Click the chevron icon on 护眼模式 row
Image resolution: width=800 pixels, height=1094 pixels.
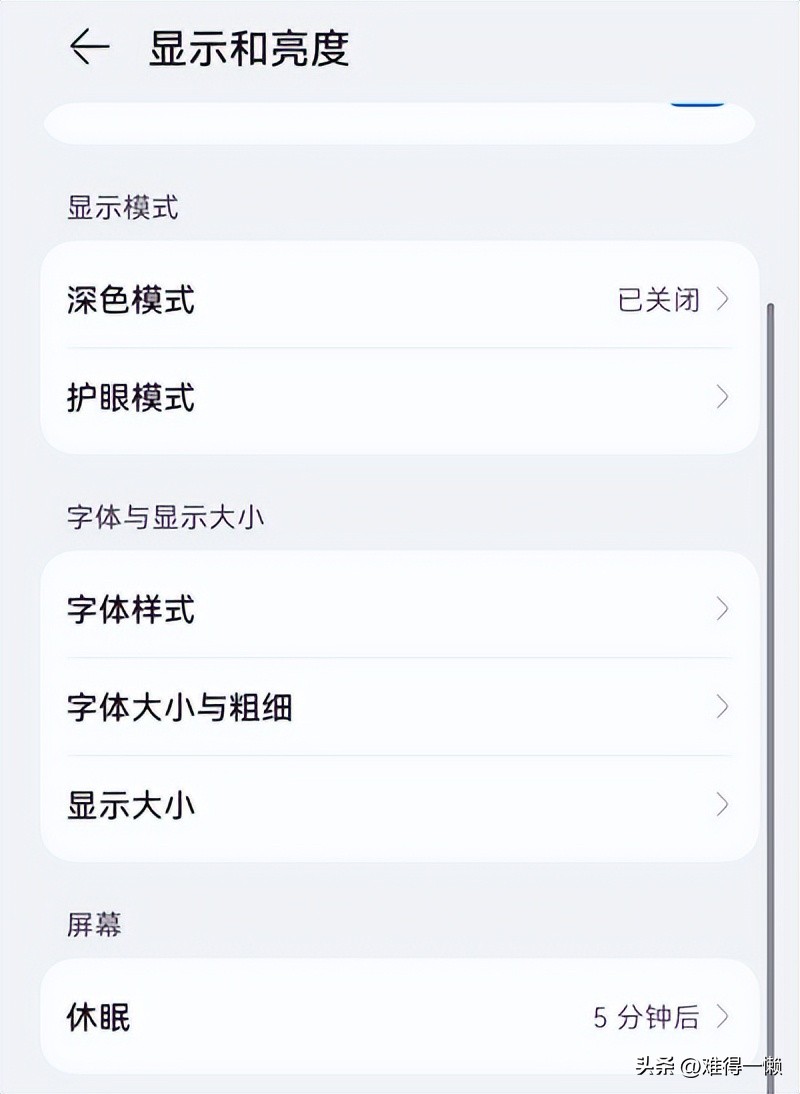[722, 399]
